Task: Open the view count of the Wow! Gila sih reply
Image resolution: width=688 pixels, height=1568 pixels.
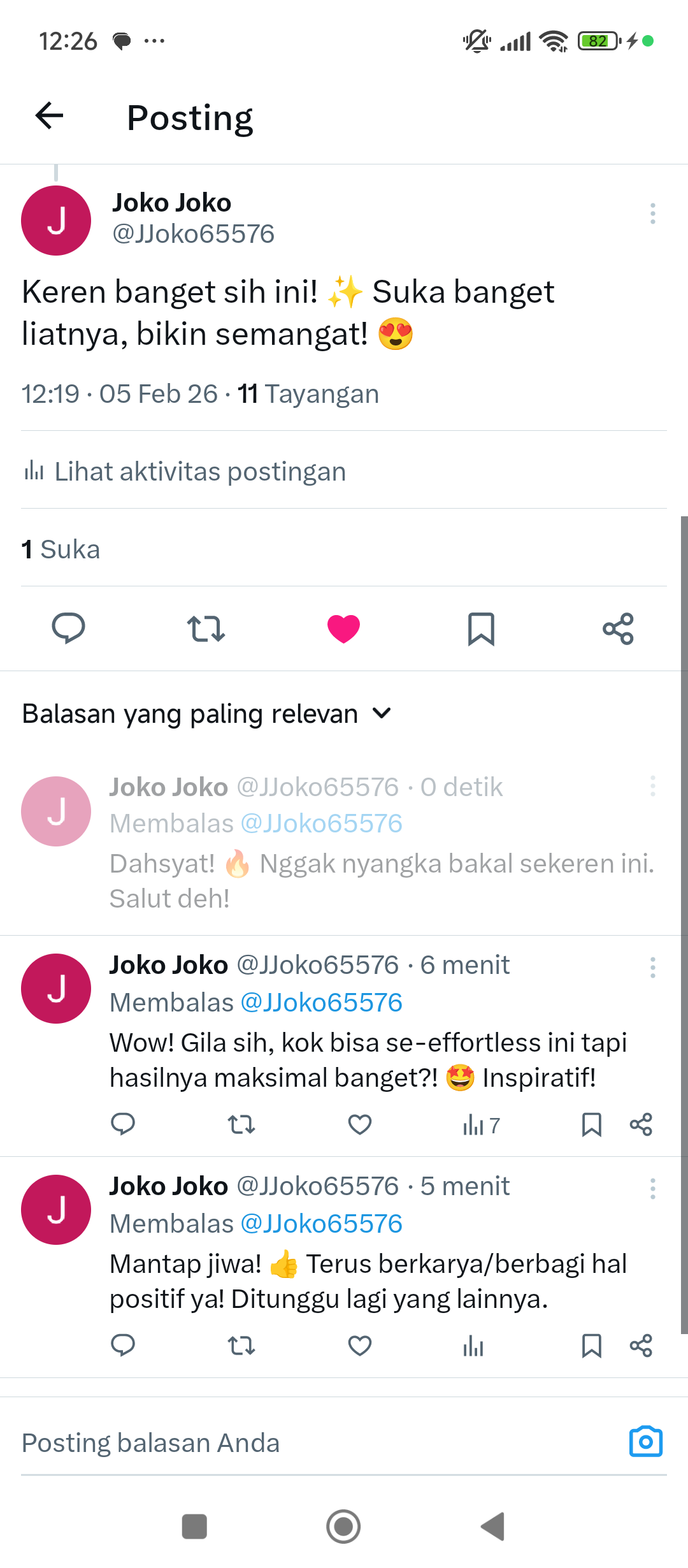Action: tap(481, 1126)
